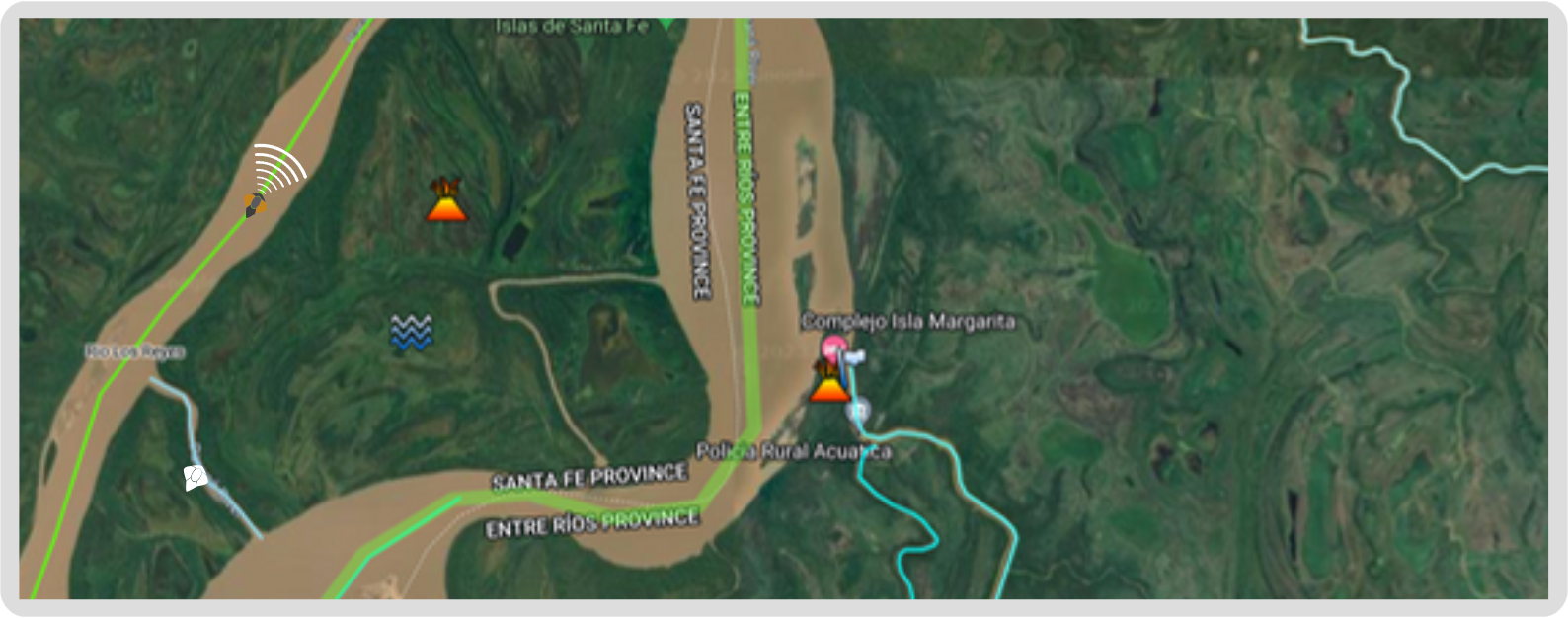Select the blue water waves marker
The height and width of the screenshot is (618, 1568).
[x=411, y=333]
